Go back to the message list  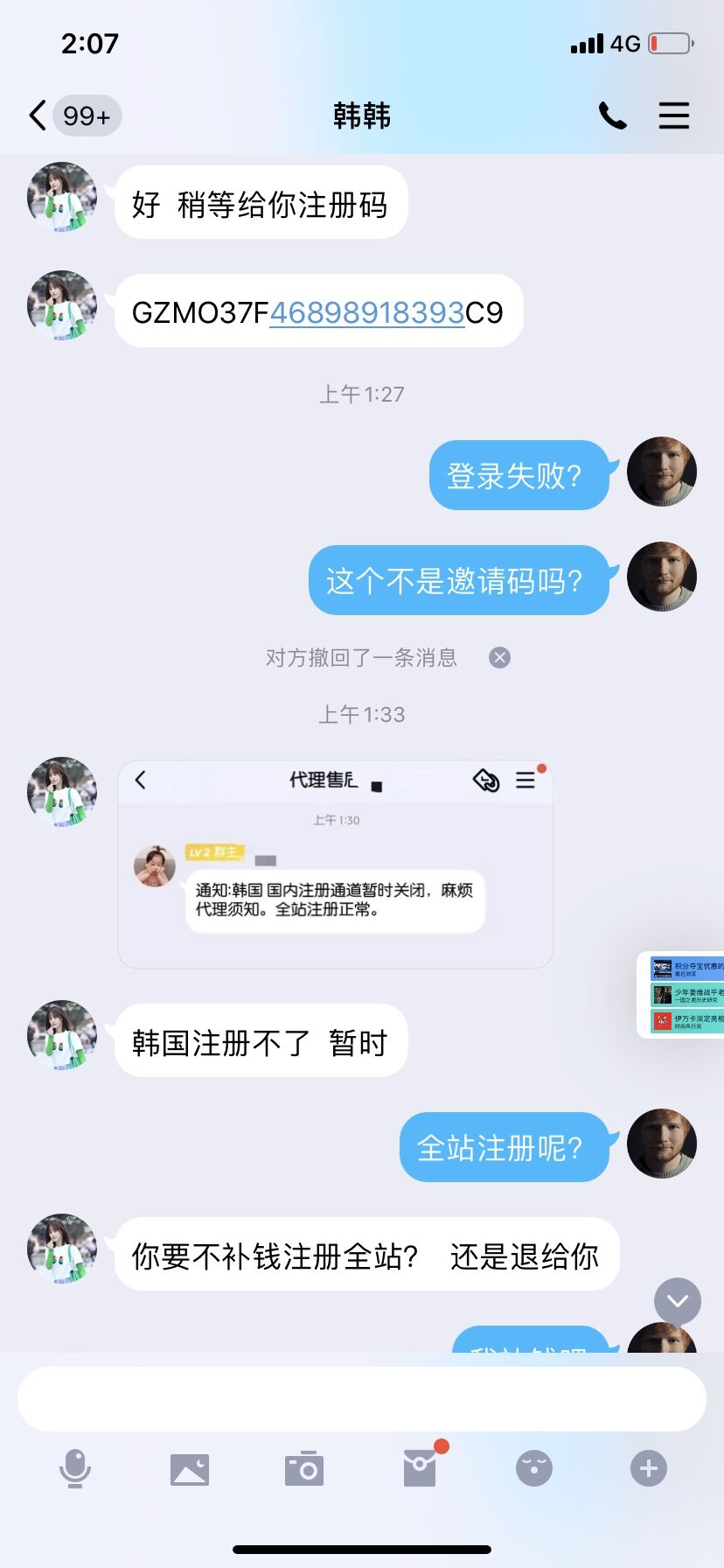[x=38, y=115]
